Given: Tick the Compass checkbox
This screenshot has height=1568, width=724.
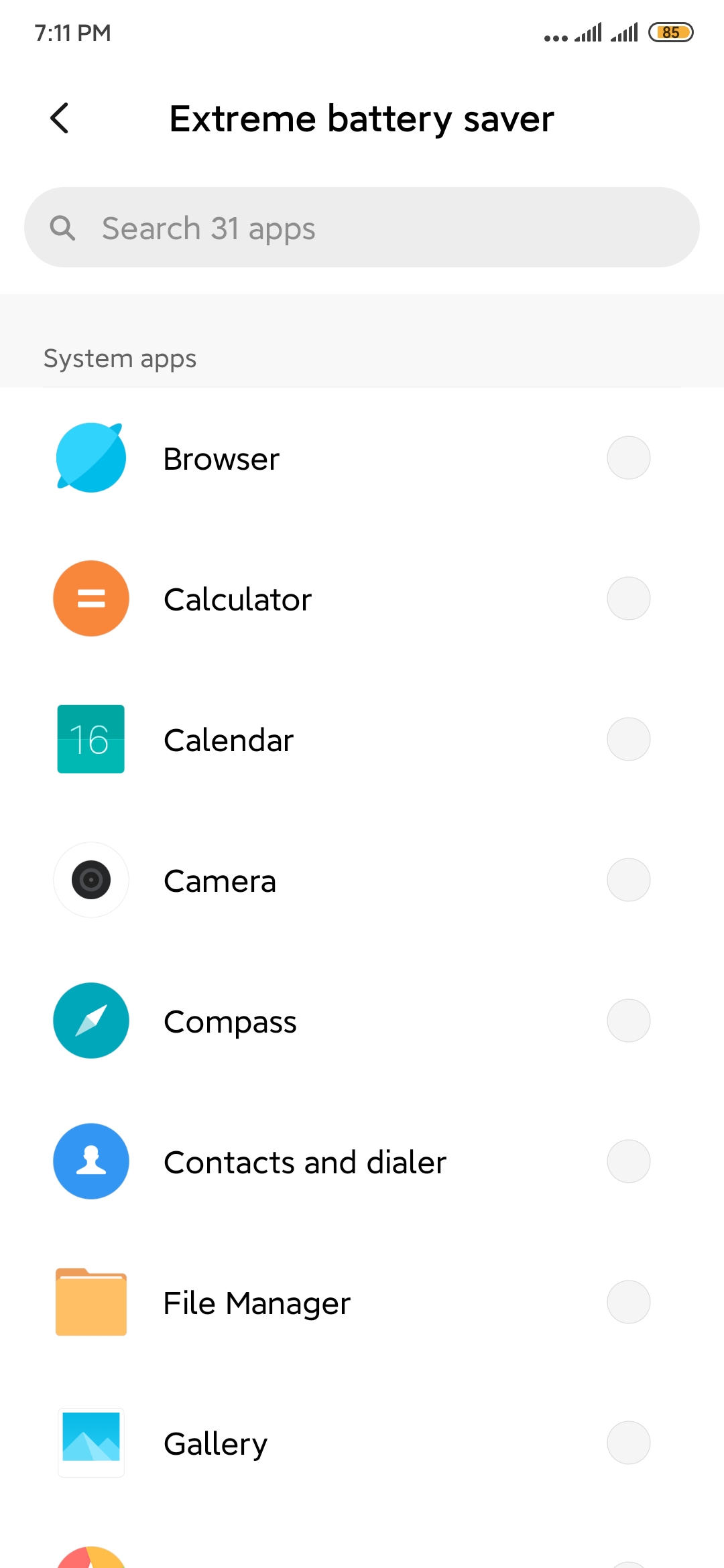Looking at the screenshot, I should (x=628, y=1021).
